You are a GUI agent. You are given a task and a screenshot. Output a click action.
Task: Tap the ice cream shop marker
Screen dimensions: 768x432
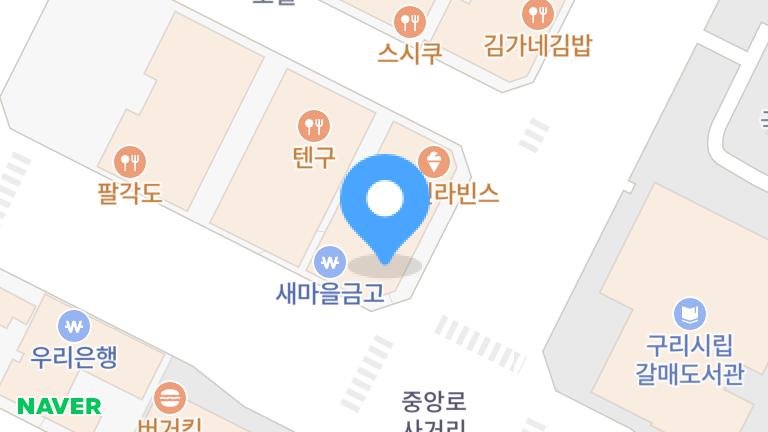pyautogui.click(x=435, y=162)
